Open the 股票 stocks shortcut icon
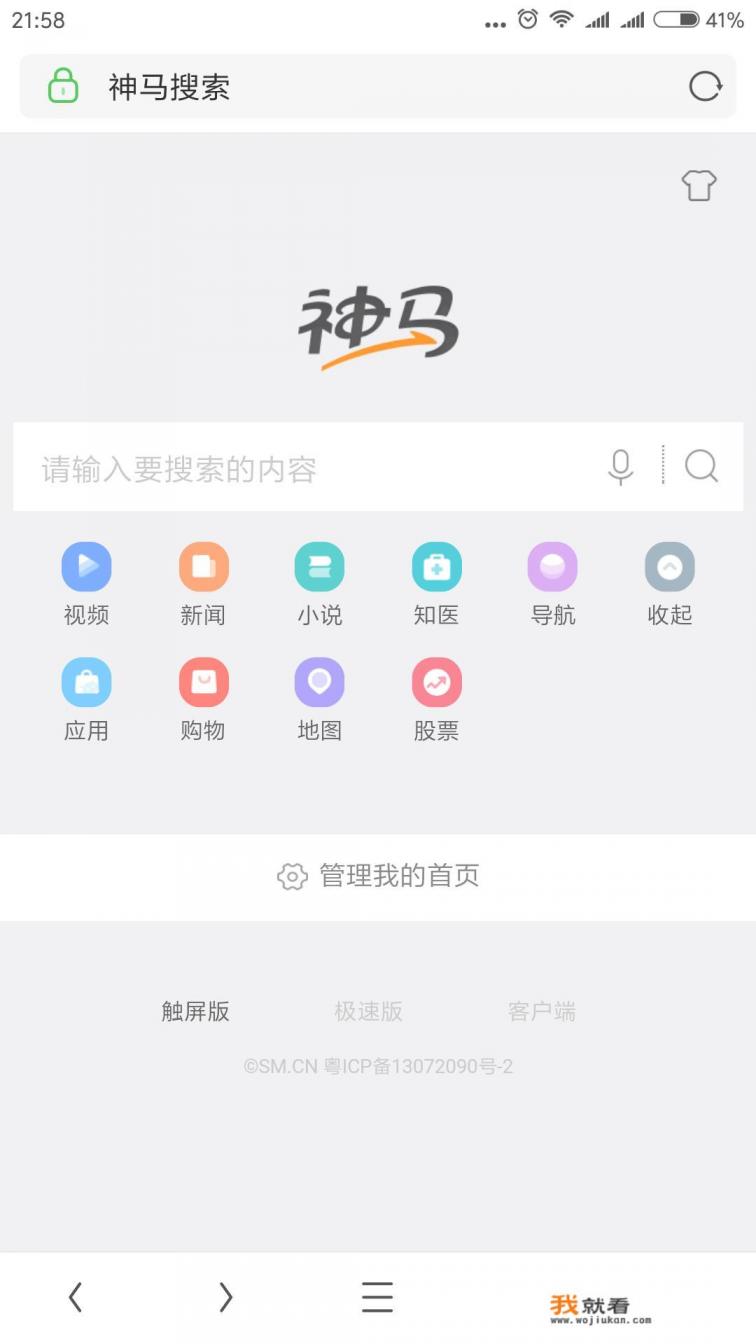This screenshot has width=756, height=1344. tap(436, 681)
